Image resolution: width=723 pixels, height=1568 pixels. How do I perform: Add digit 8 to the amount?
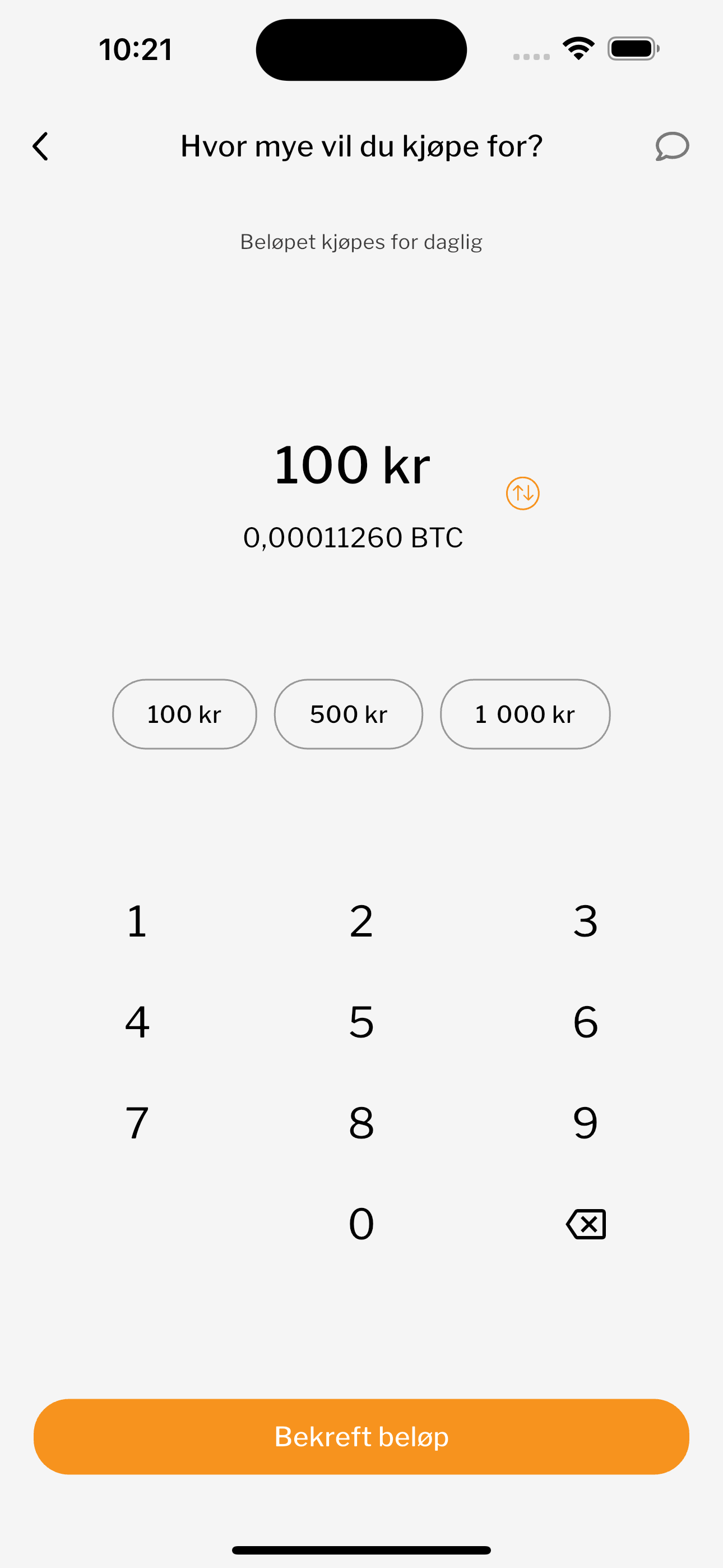[361, 1123]
